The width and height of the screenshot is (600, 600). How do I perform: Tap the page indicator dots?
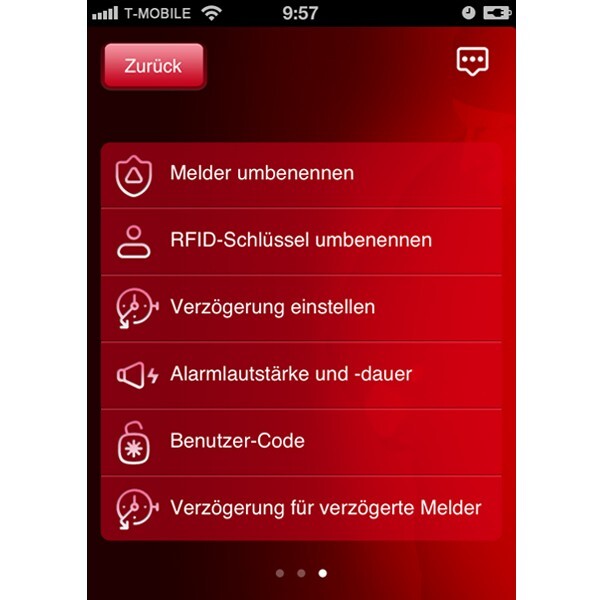[300, 573]
